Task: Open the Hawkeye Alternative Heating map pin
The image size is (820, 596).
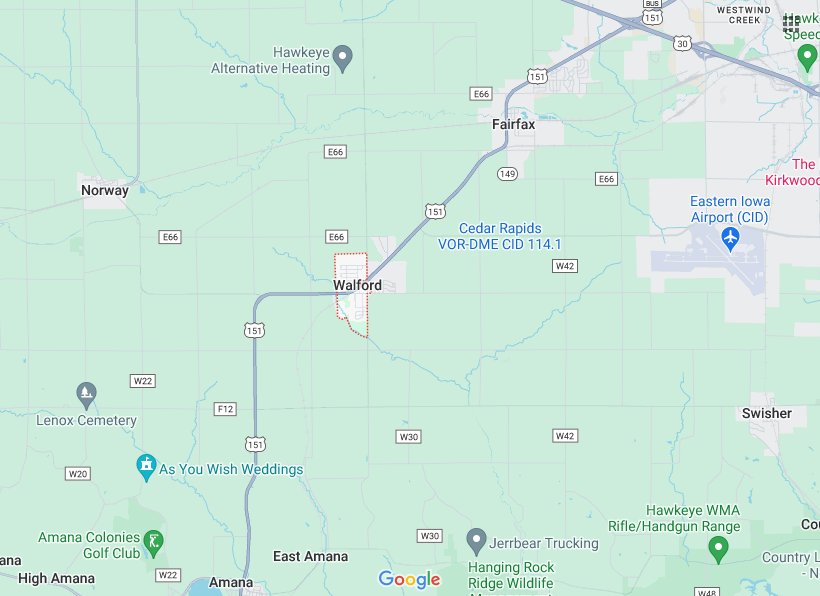Action: point(343,58)
